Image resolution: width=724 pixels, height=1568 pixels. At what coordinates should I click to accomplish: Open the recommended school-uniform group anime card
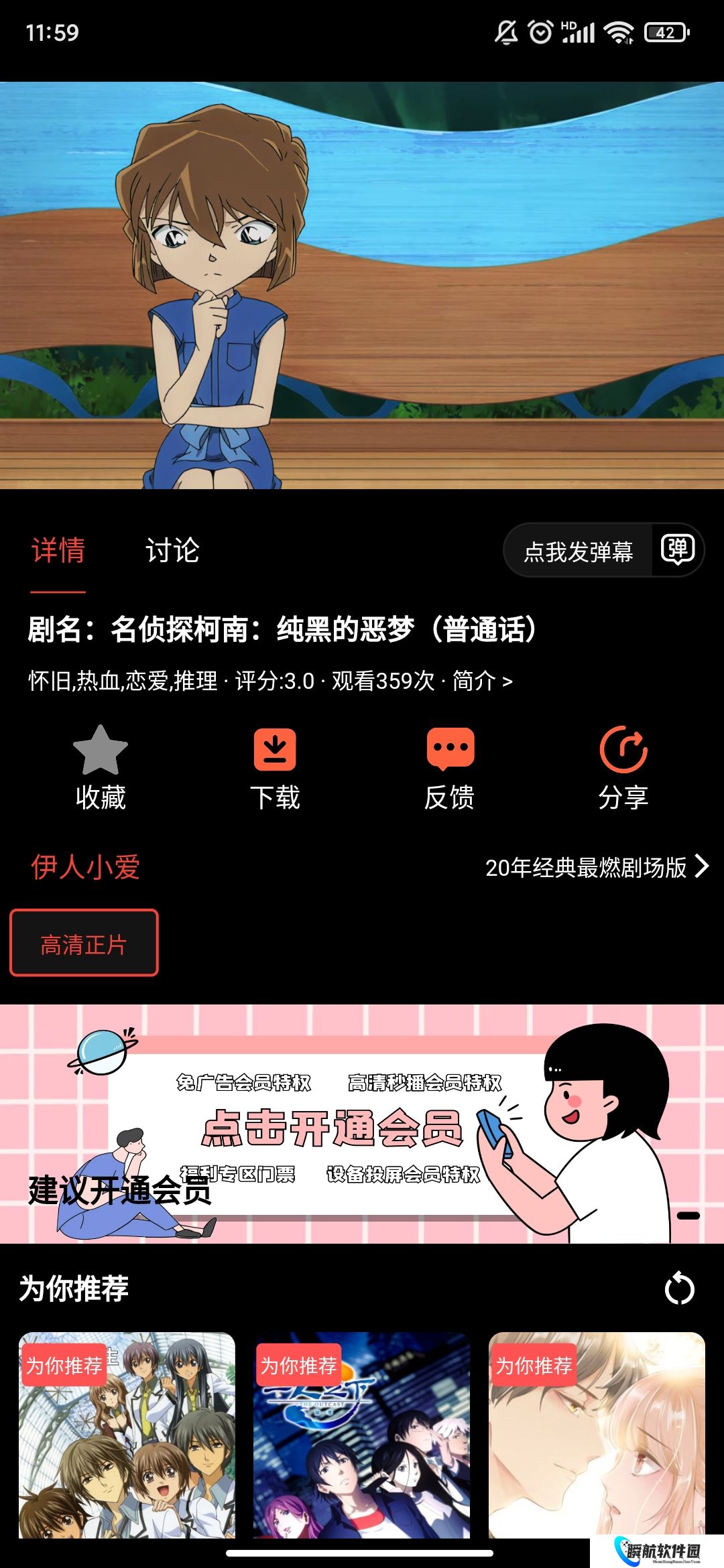127,1434
